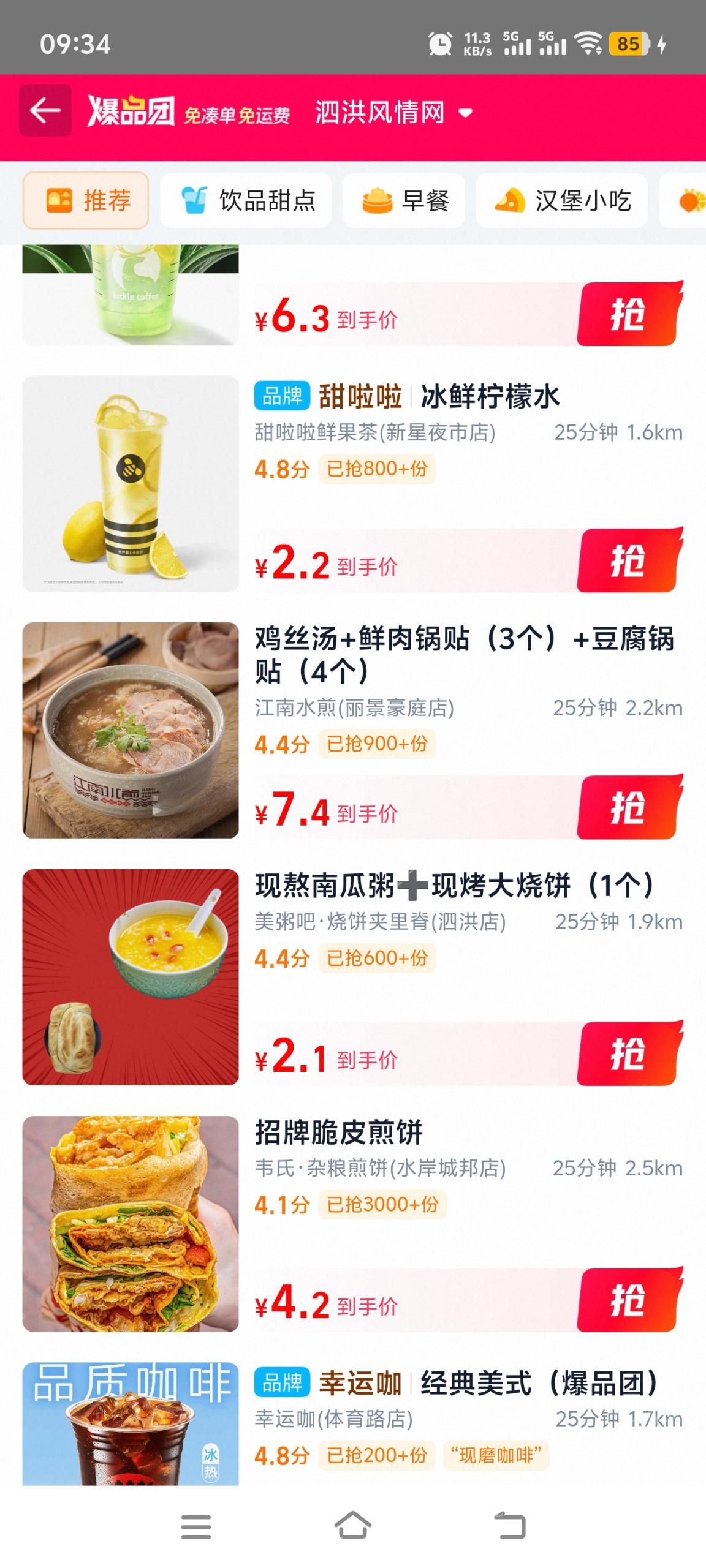Switch to the 早餐 tab
706x1568 pixels.
coord(404,200)
